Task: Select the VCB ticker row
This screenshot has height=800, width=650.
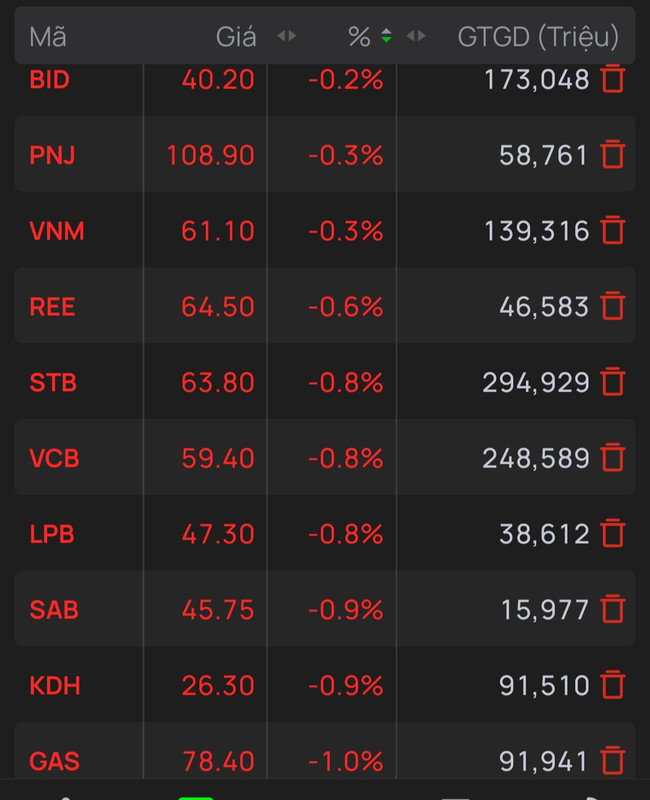Action: pyautogui.click(x=54, y=458)
